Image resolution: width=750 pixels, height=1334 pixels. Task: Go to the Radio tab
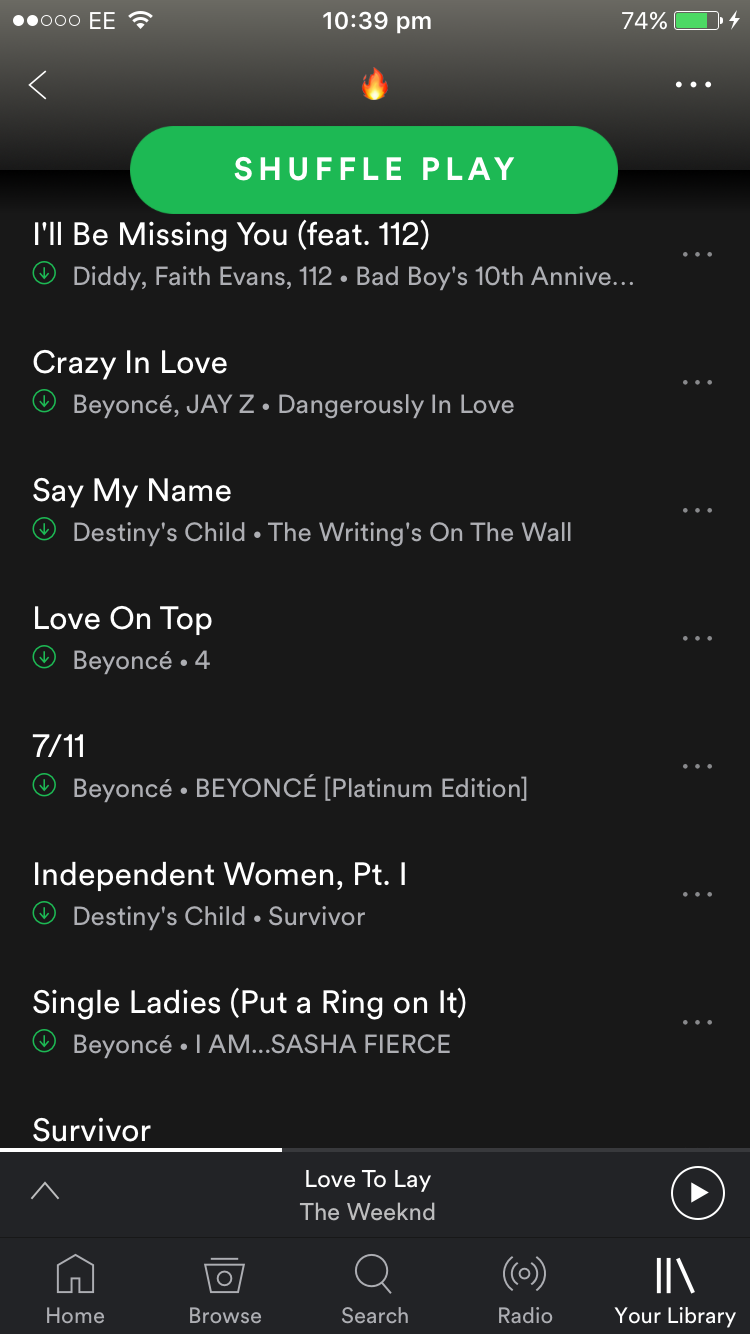point(525,1290)
